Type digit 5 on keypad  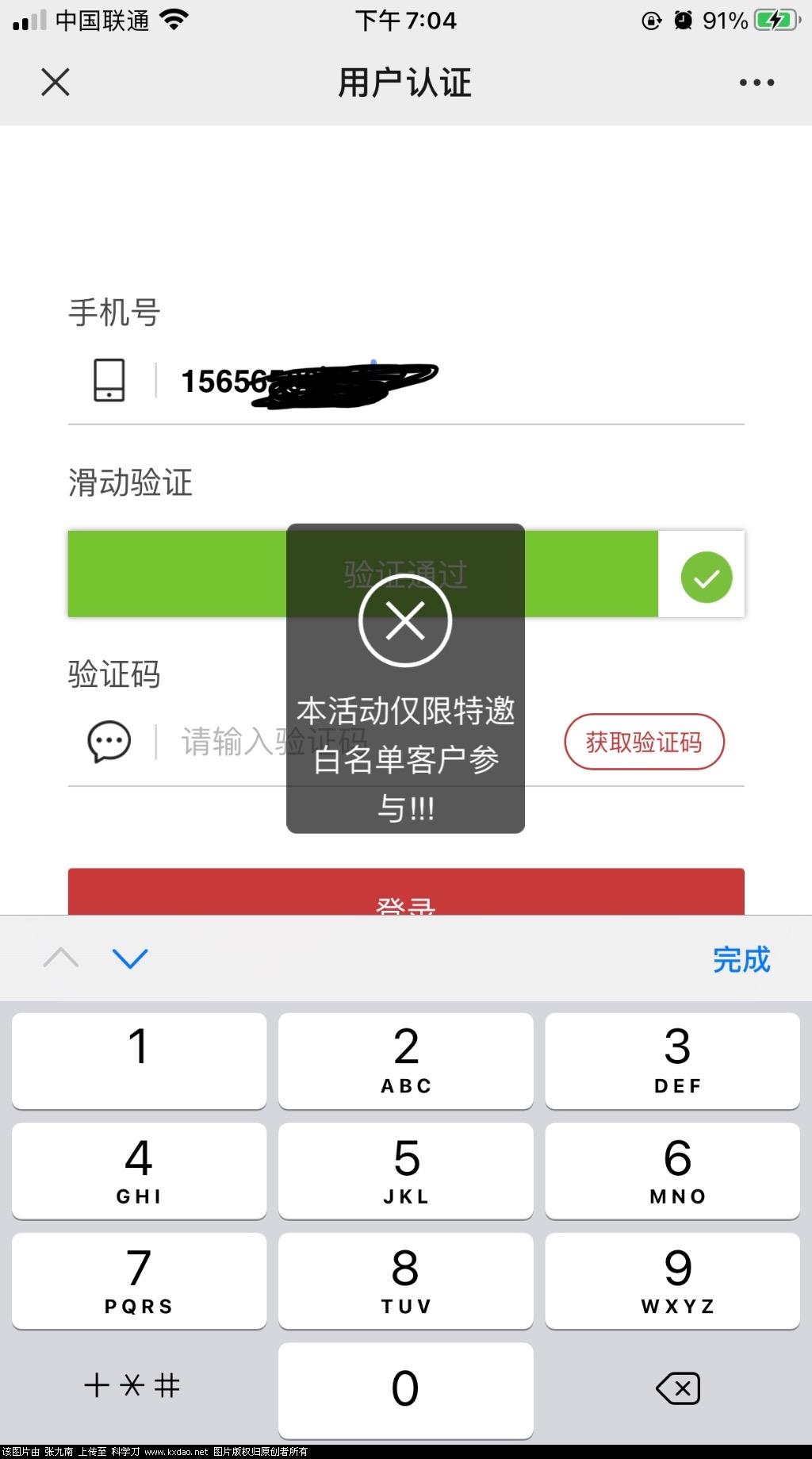(x=406, y=1170)
